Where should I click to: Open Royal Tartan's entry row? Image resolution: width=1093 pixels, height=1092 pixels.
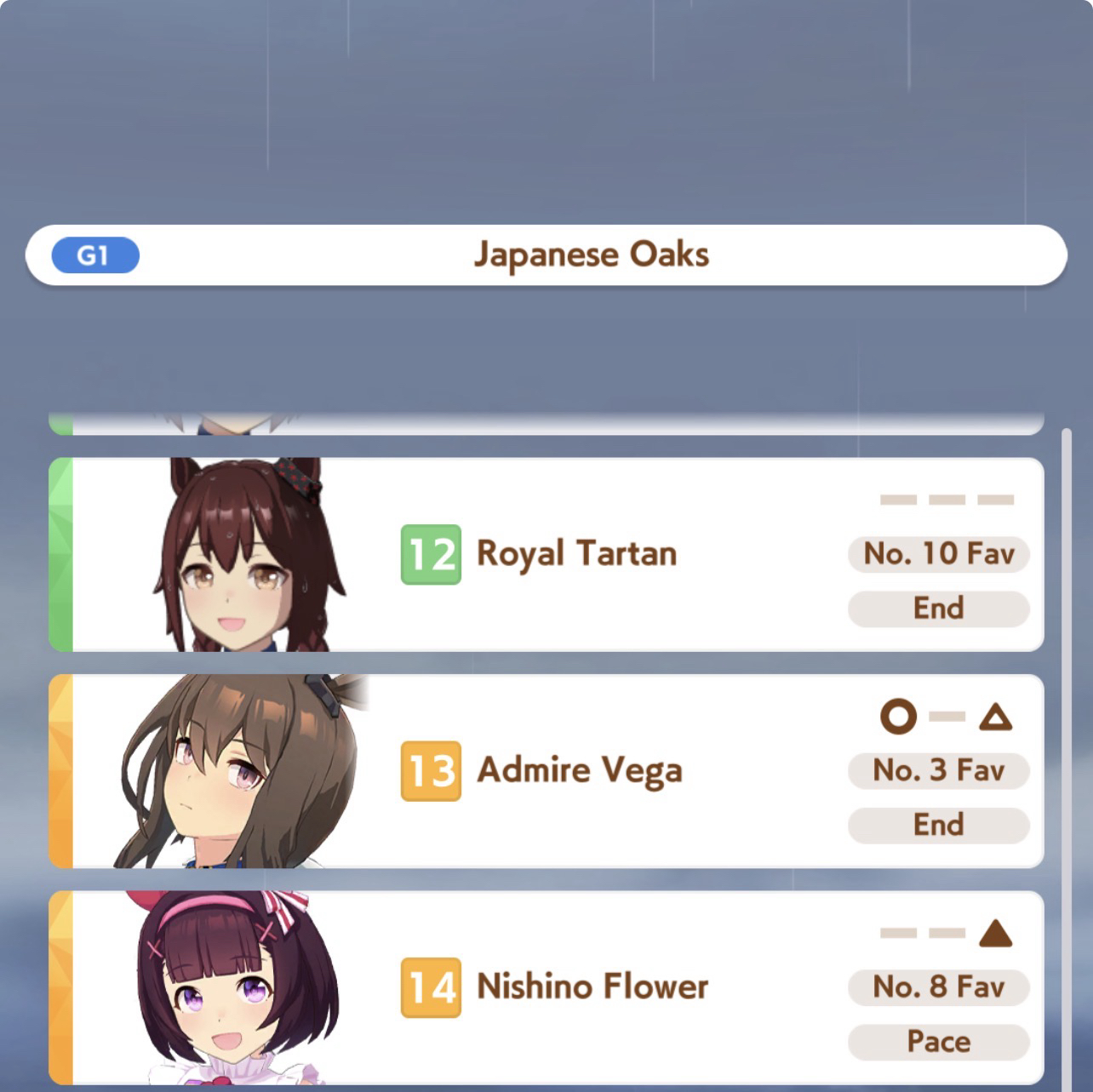[x=545, y=555]
